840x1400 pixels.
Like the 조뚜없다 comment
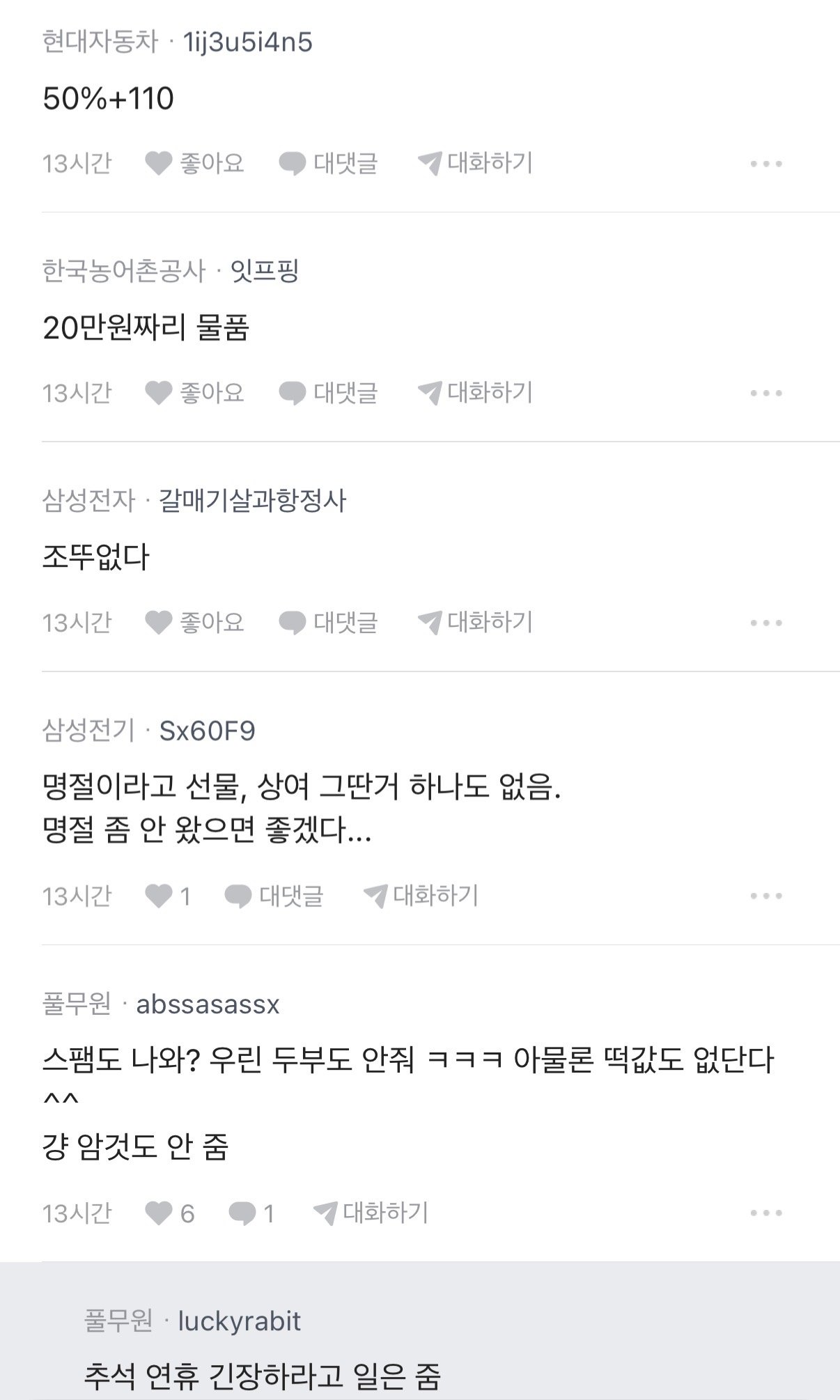(x=194, y=623)
